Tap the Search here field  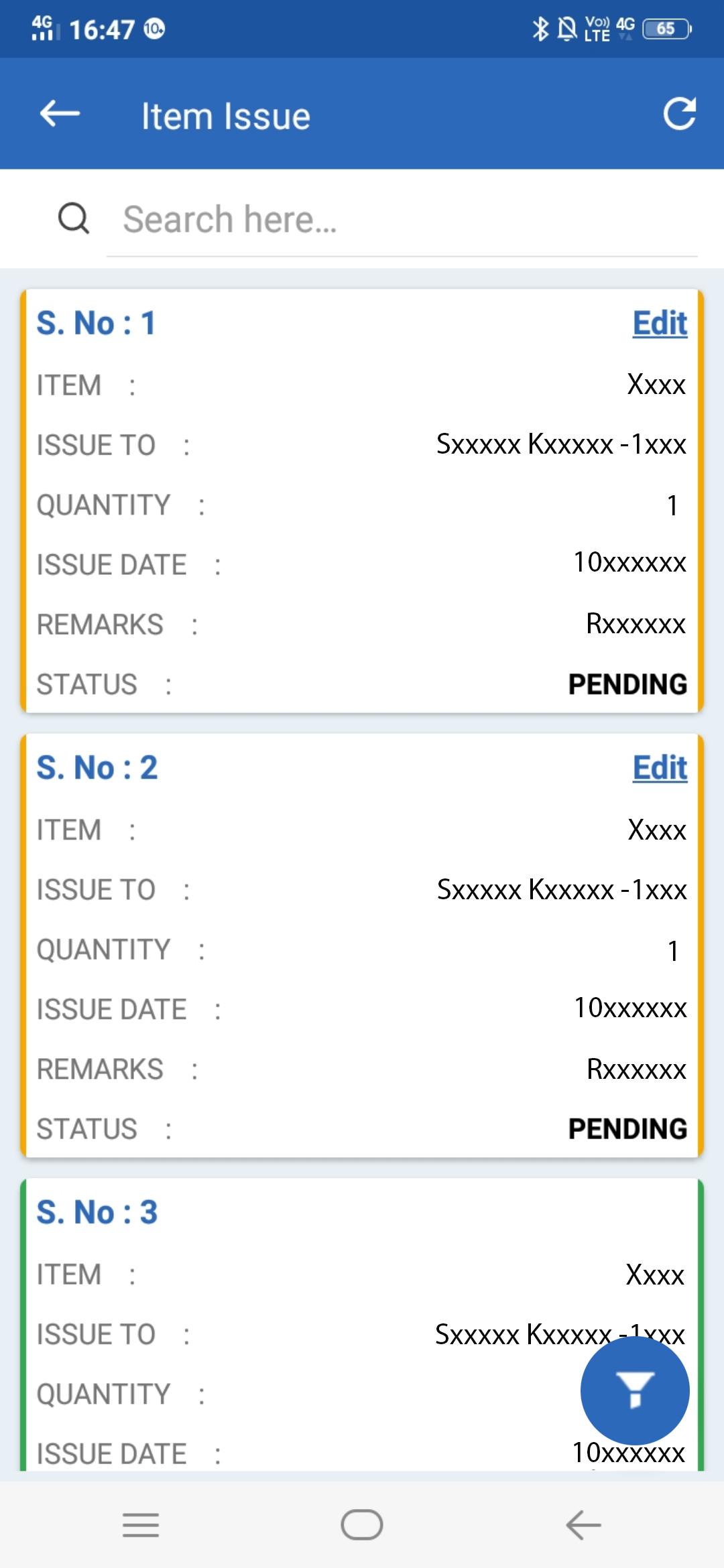tap(402, 220)
